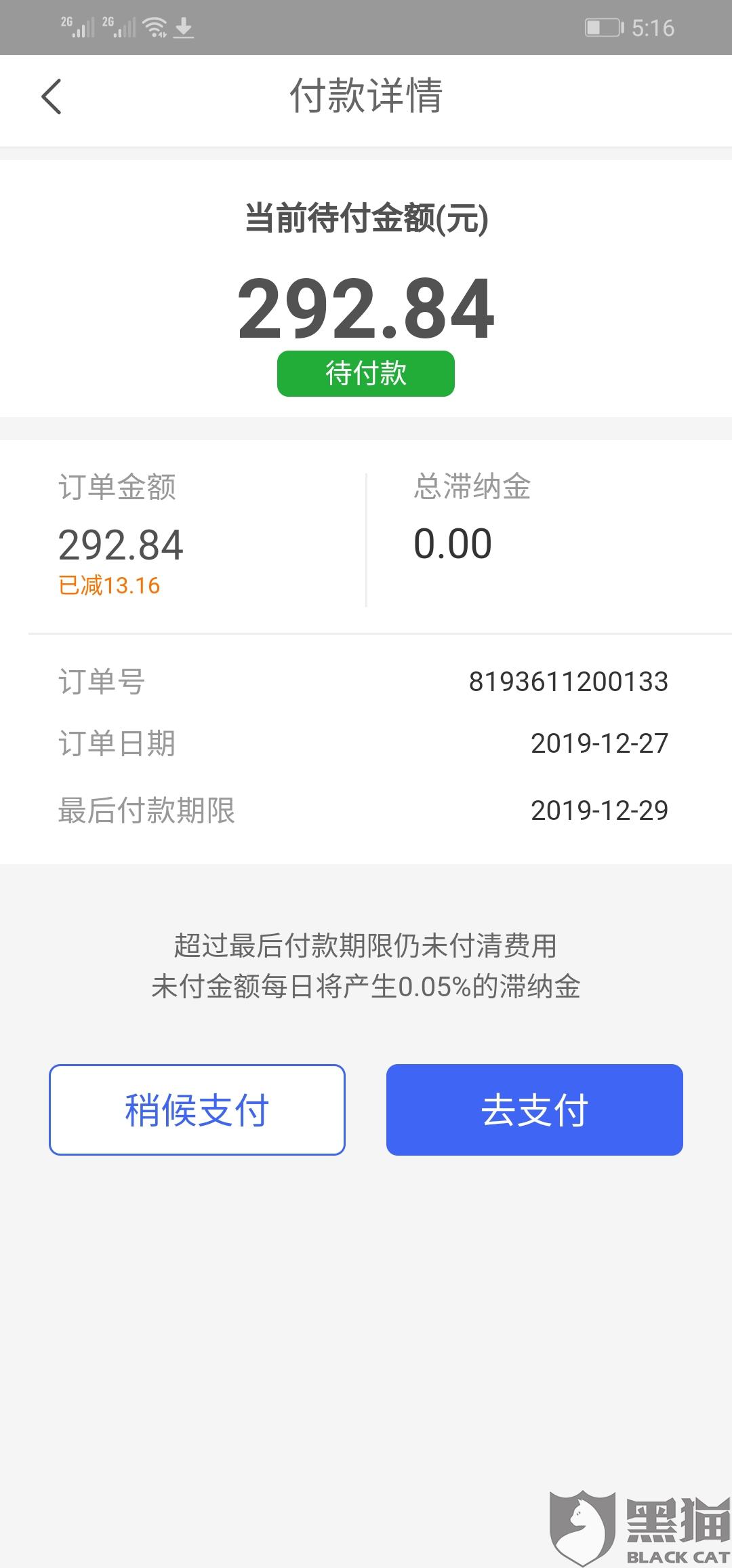This screenshot has width=732, height=1568.
Task: Tap 去支付 to pay now
Action: point(535,1110)
